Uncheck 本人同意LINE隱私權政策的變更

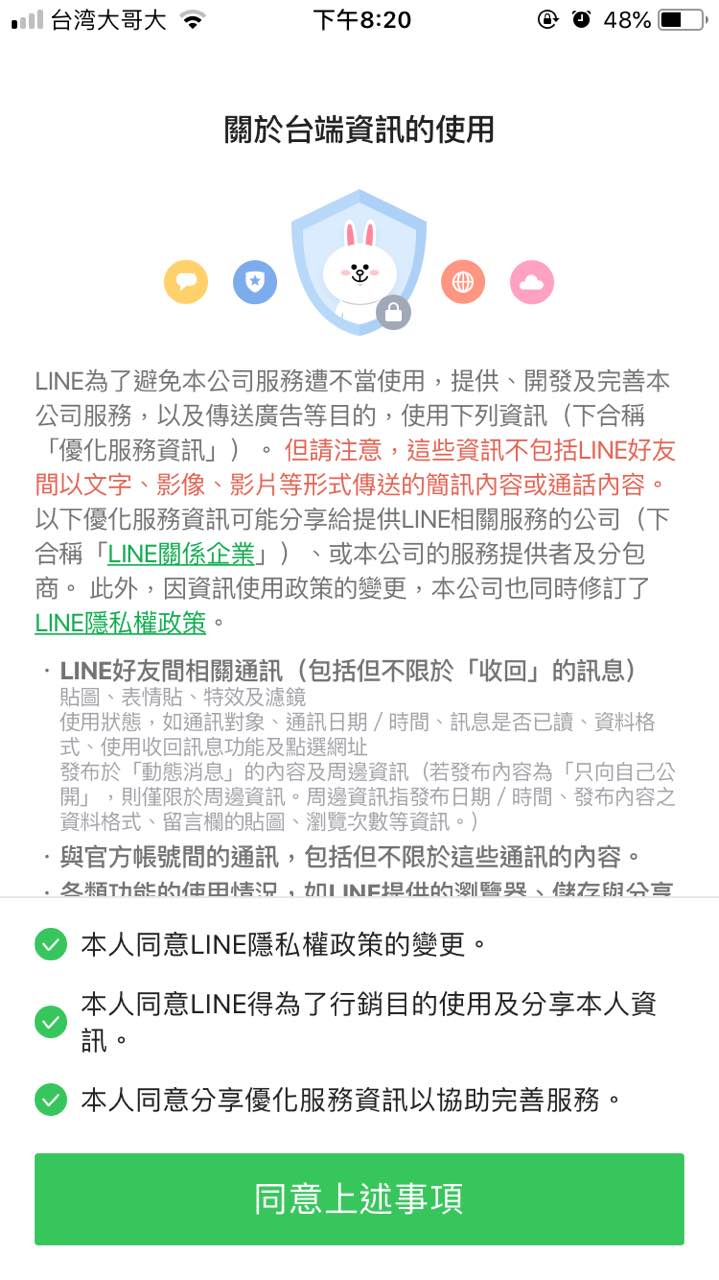[50, 944]
